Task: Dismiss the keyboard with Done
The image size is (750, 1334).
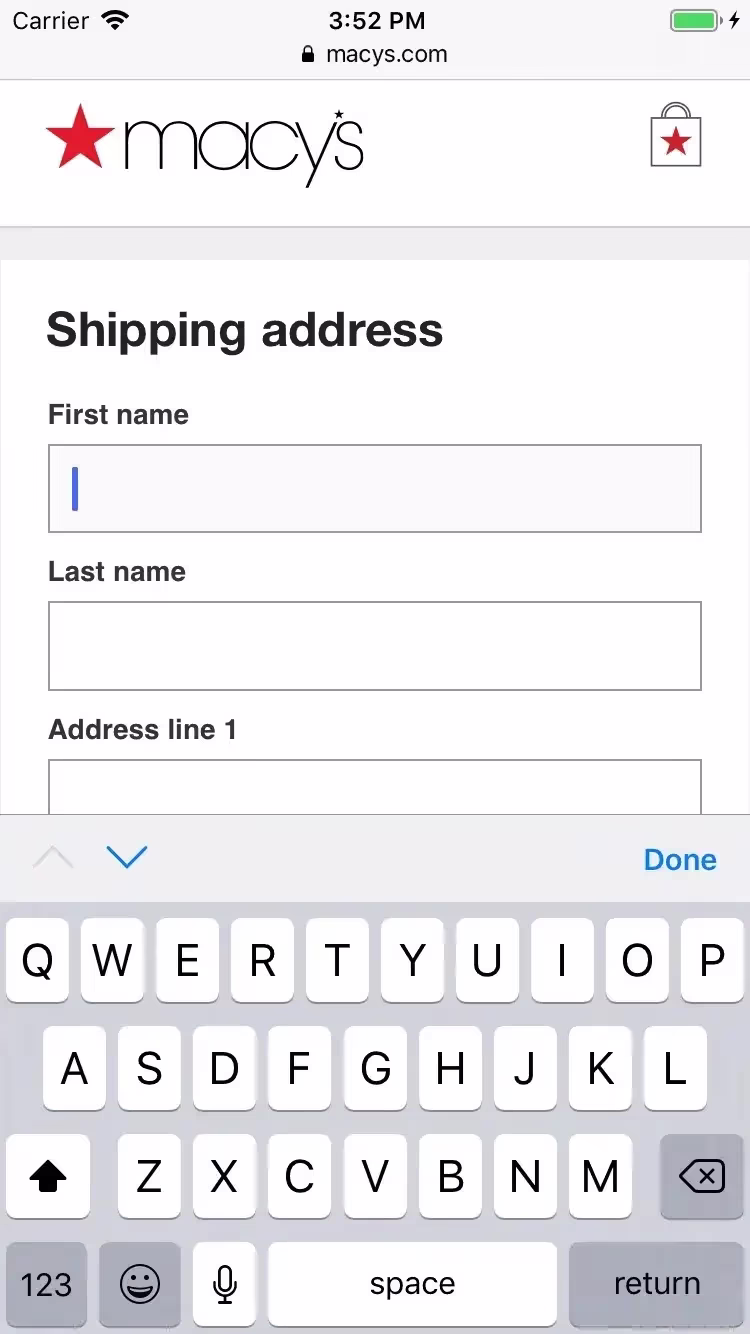Action: click(x=680, y=860)
